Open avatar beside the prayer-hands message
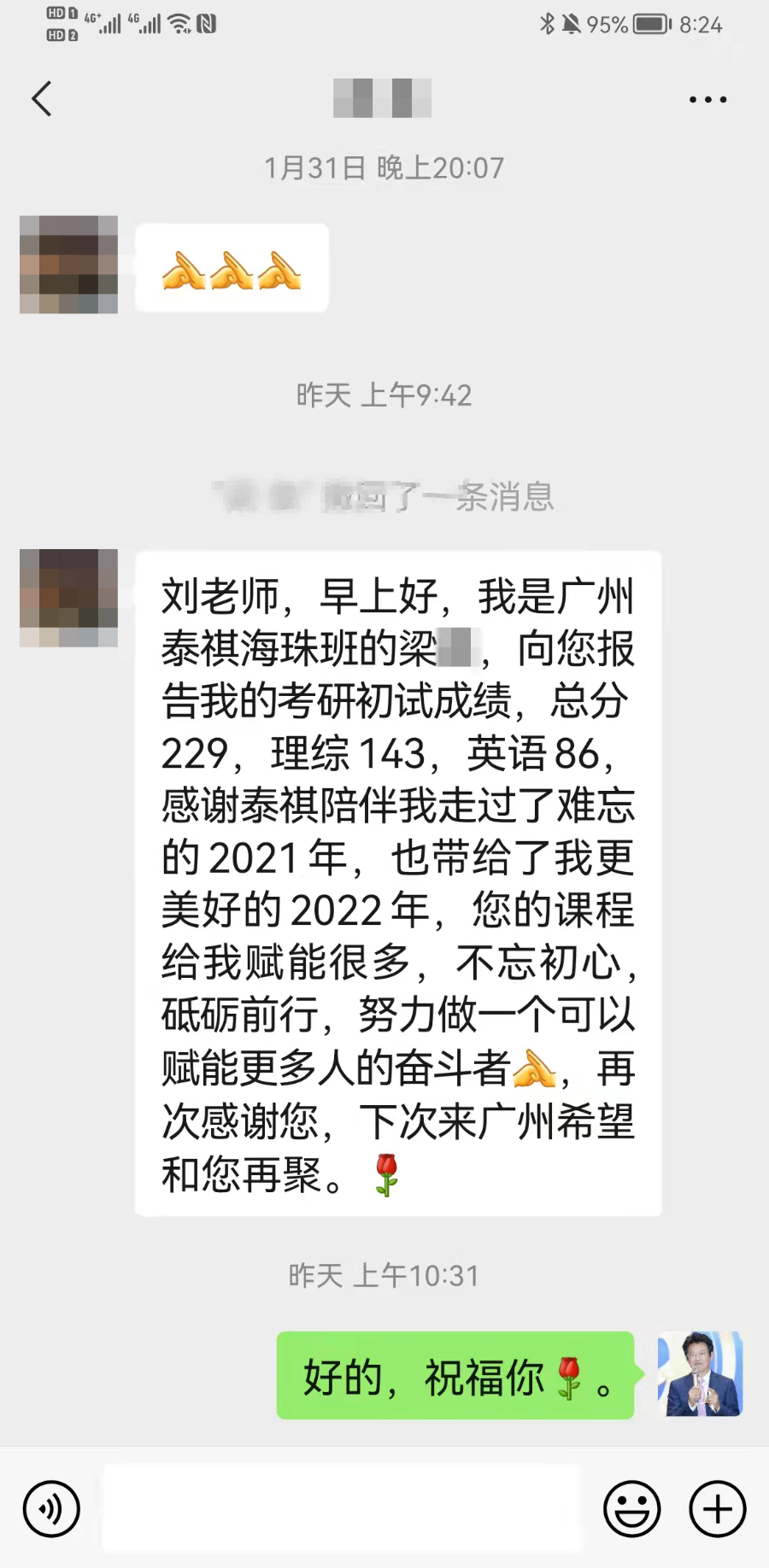This screenshot has width=769, height=1568. pyautogui.click(x=68, y=265)
